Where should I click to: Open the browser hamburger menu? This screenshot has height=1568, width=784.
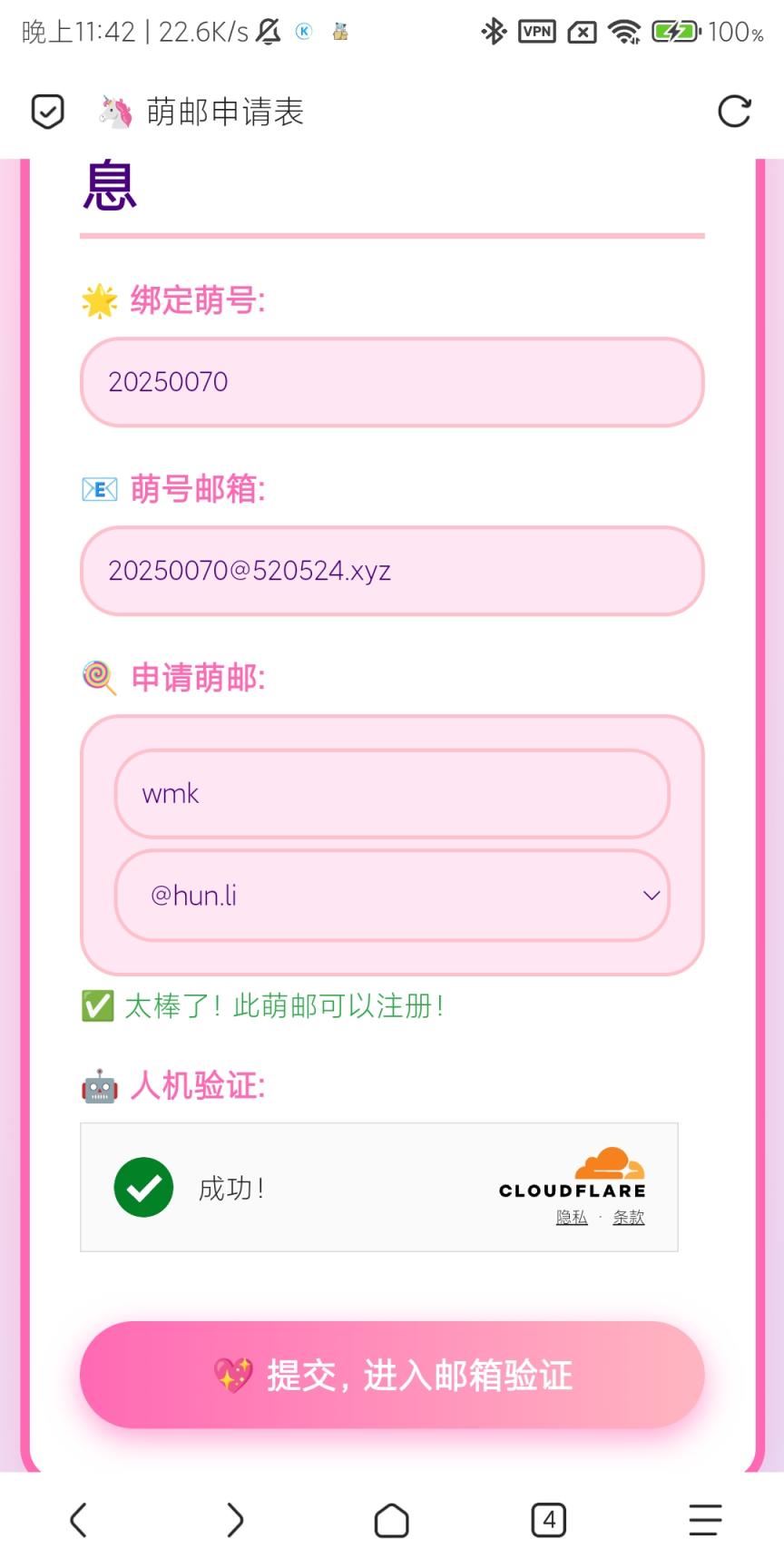(x=705, y=1520)
